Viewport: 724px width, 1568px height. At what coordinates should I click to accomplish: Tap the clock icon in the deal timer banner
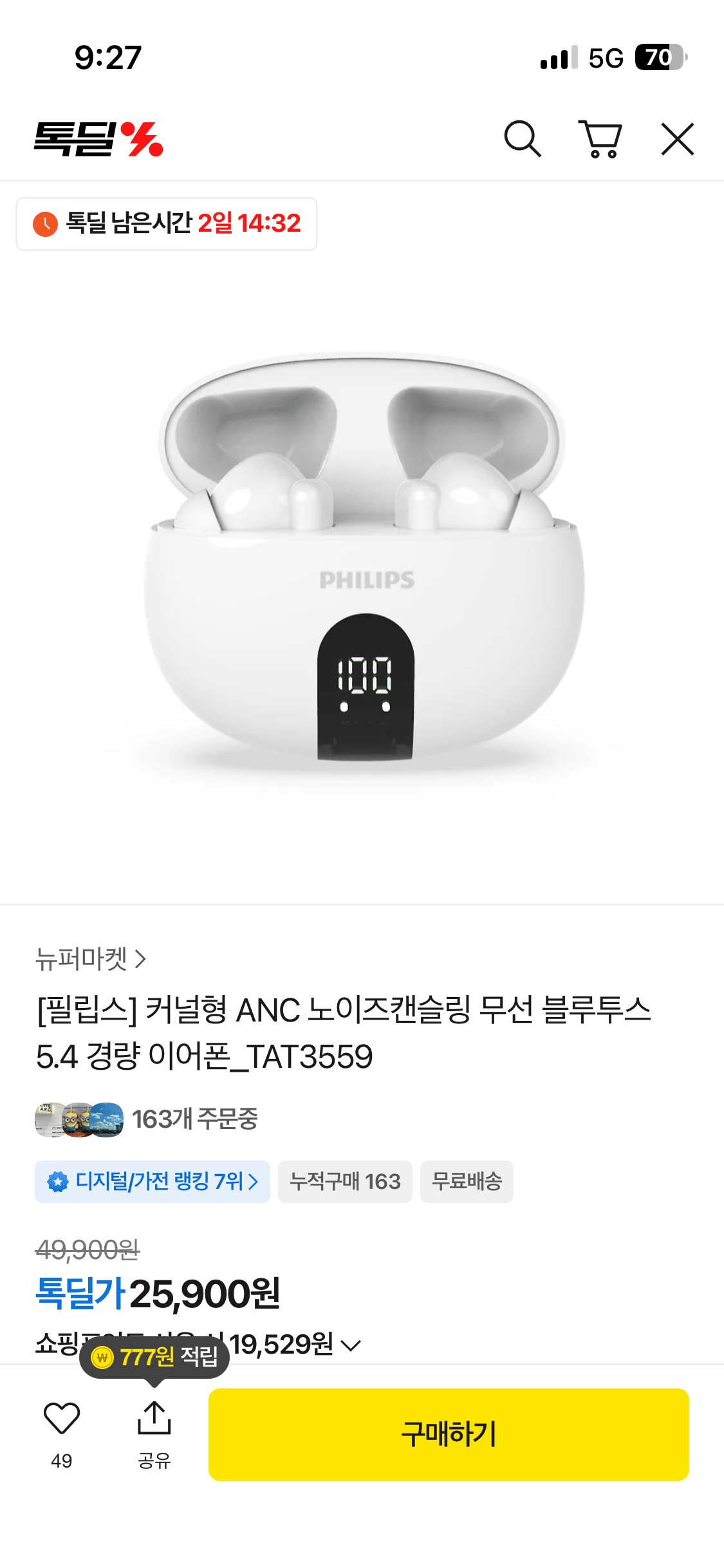coord(45,224)
